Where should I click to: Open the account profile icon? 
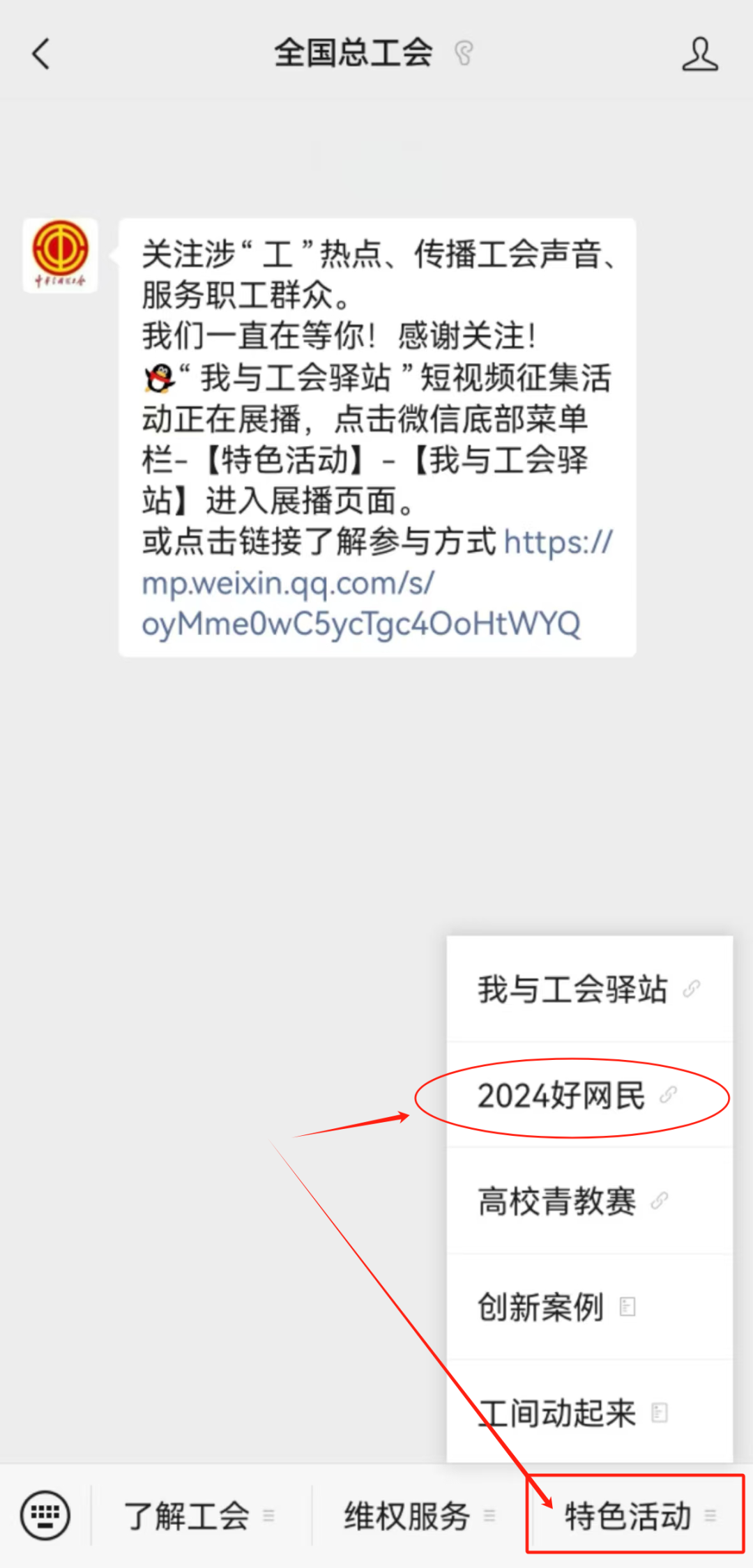[700, 54]
